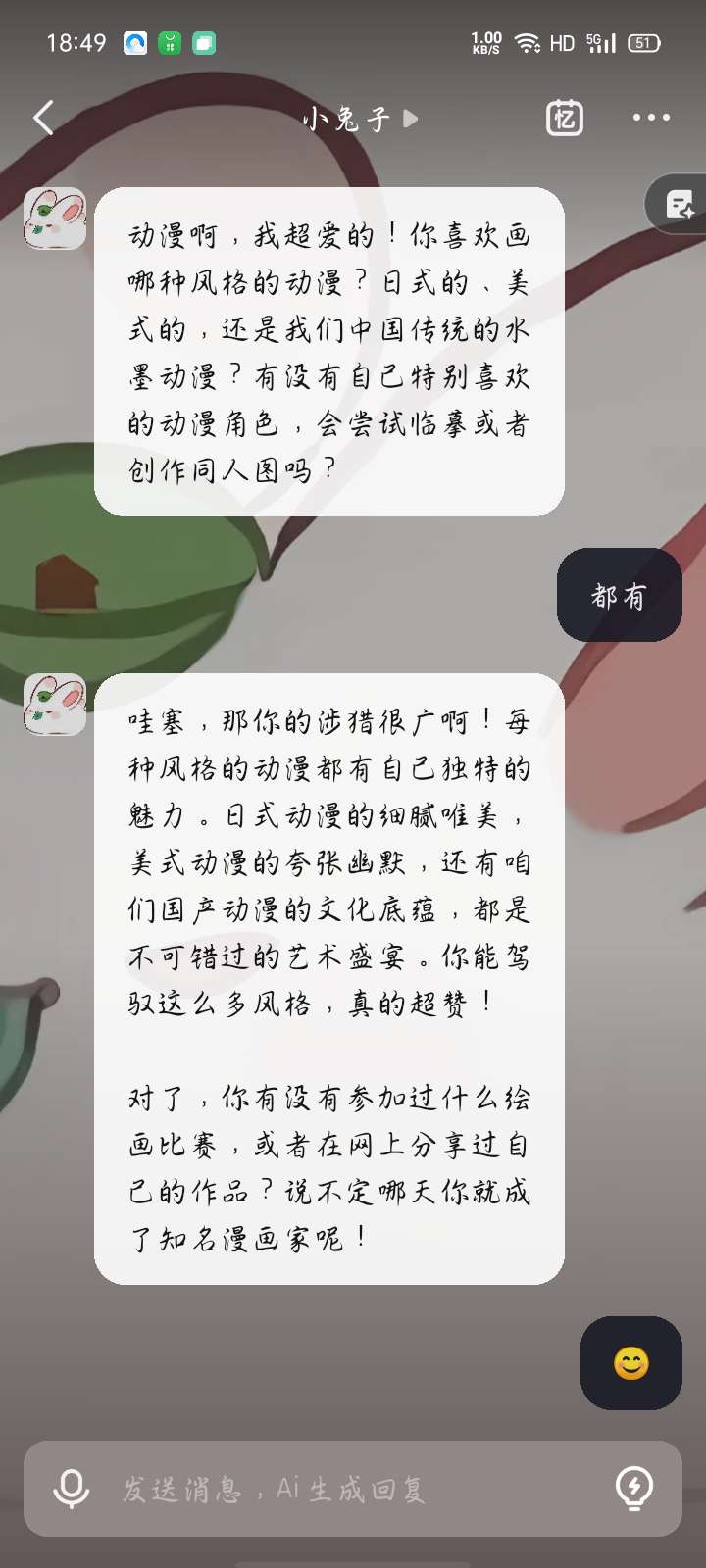Focus the 发送消息 message input field
706x1568 pixels.
353,1489
